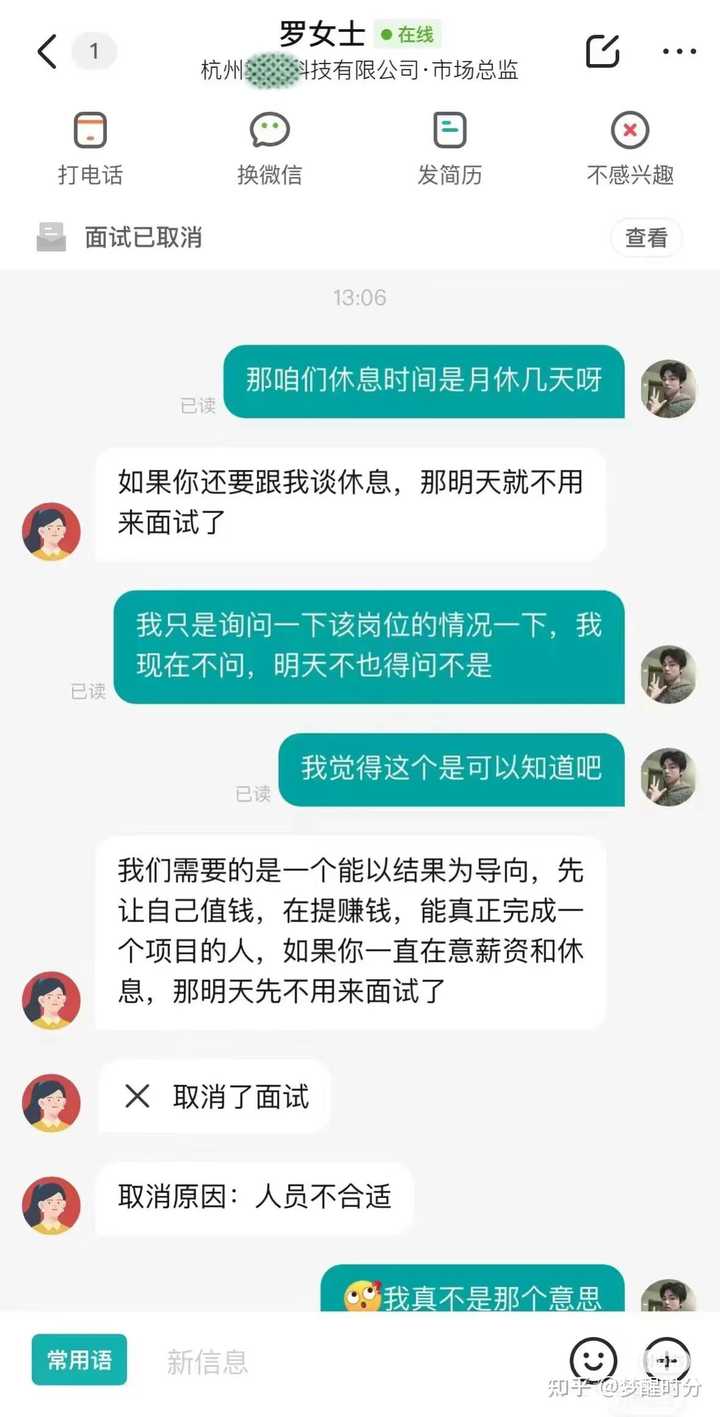Open the edit note icon

602,51
